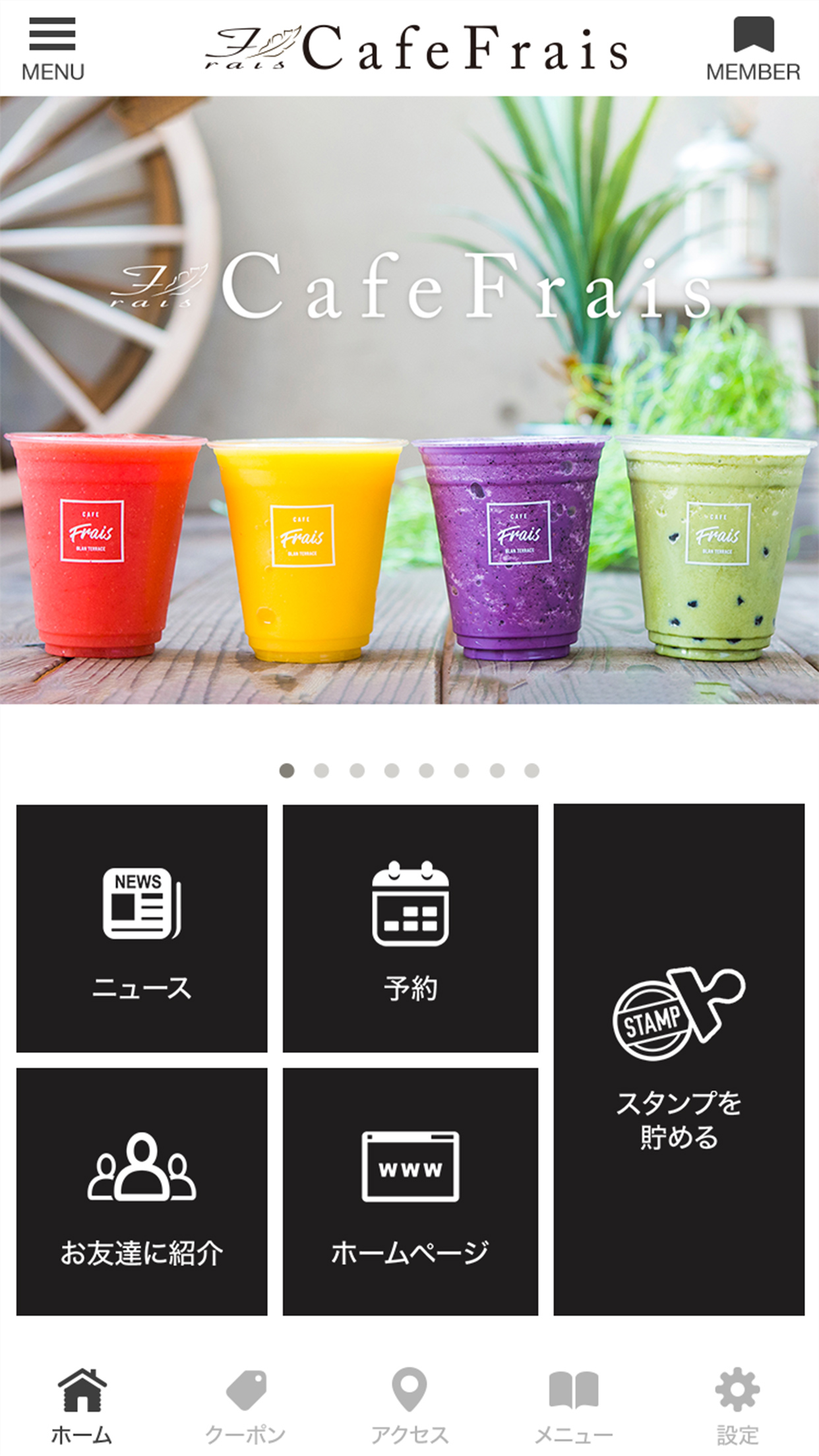Open the ニュース news tile

point(142,928)
